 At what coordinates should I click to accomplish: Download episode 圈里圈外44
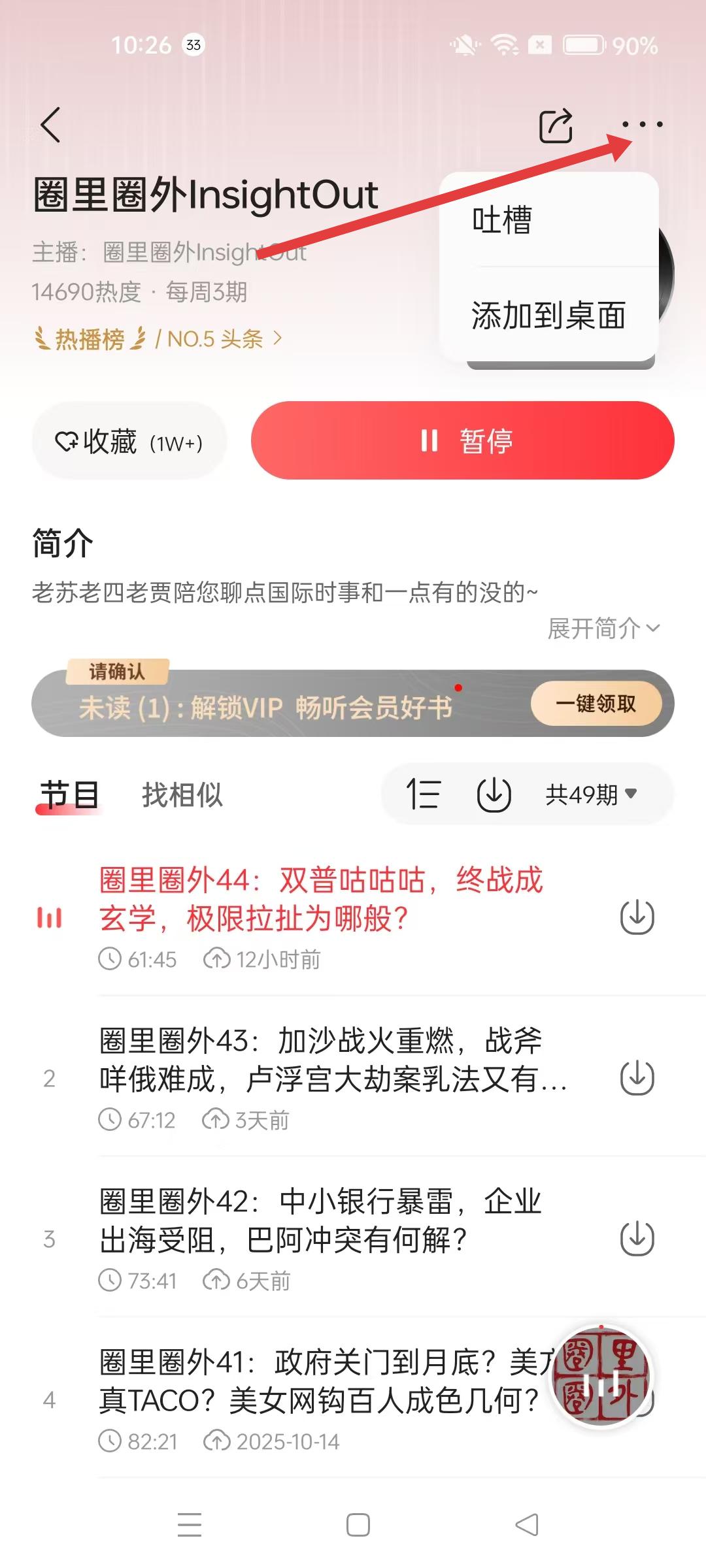coord(637,917)
